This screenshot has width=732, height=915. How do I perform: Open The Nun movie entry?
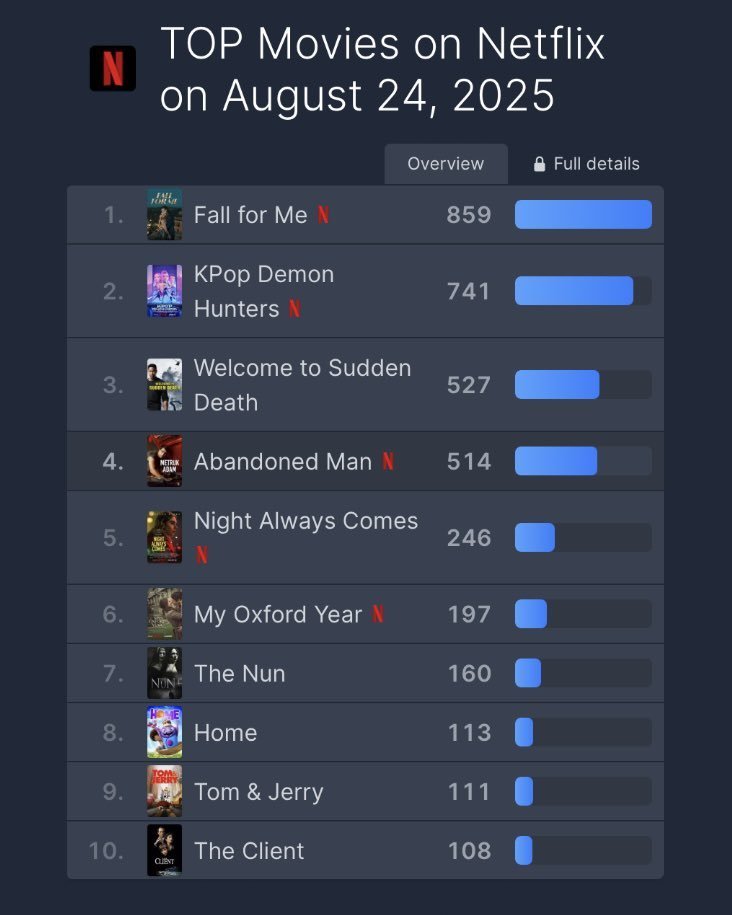coord(239,673)
